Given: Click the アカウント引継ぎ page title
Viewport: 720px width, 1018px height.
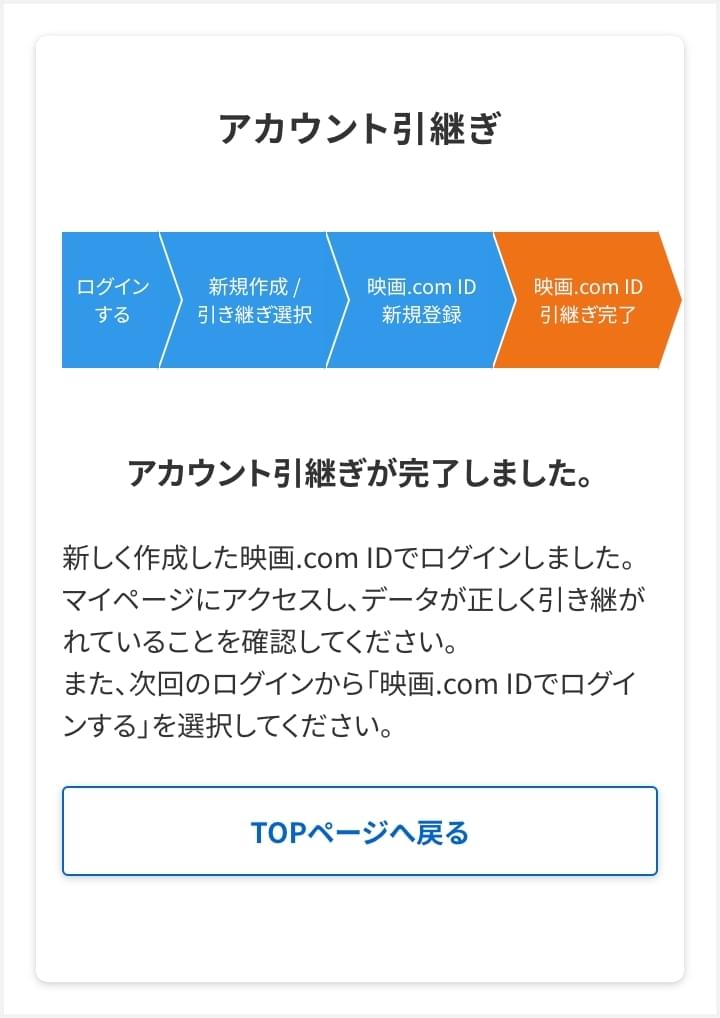Looking at the screenshot, I should point(360,126).
